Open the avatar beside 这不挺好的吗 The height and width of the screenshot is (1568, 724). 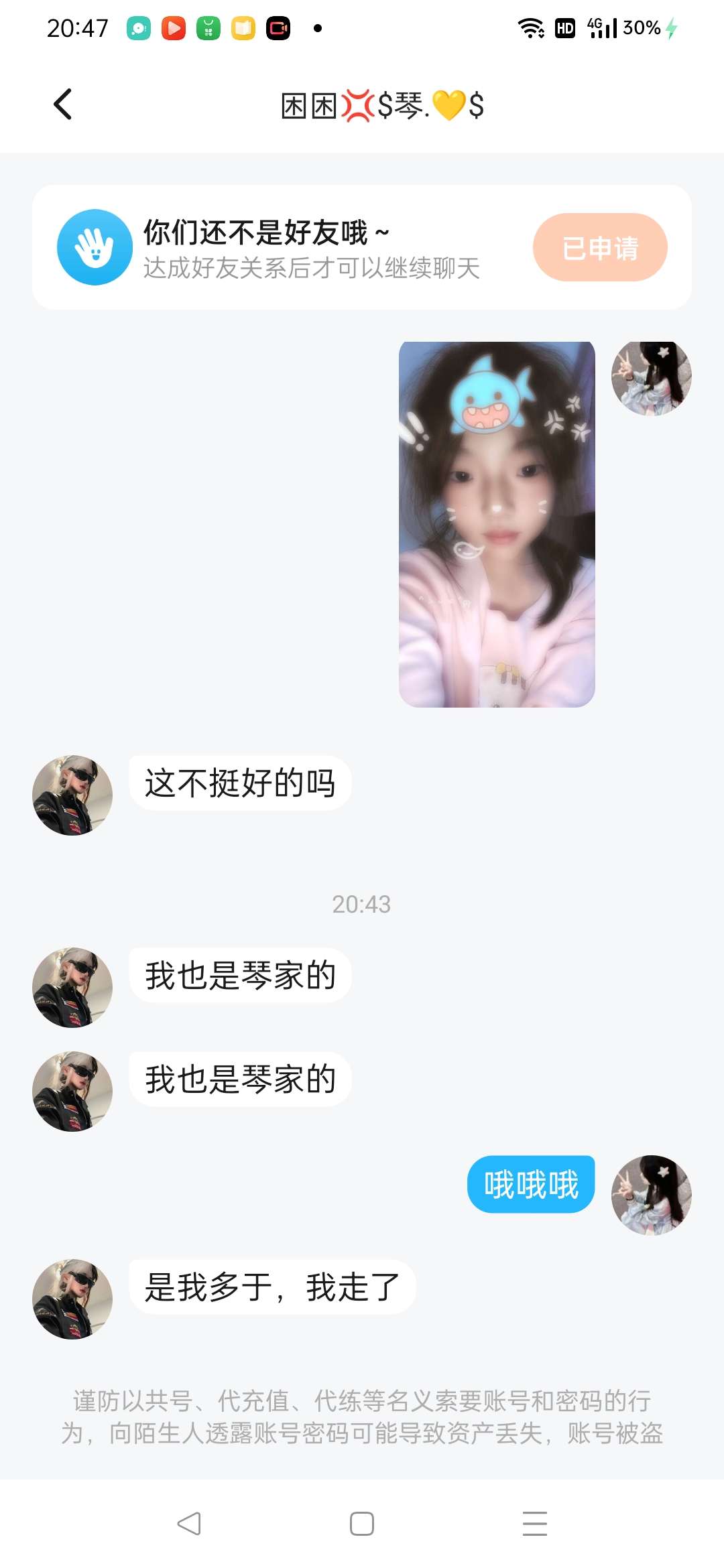[x=72, y=795]
